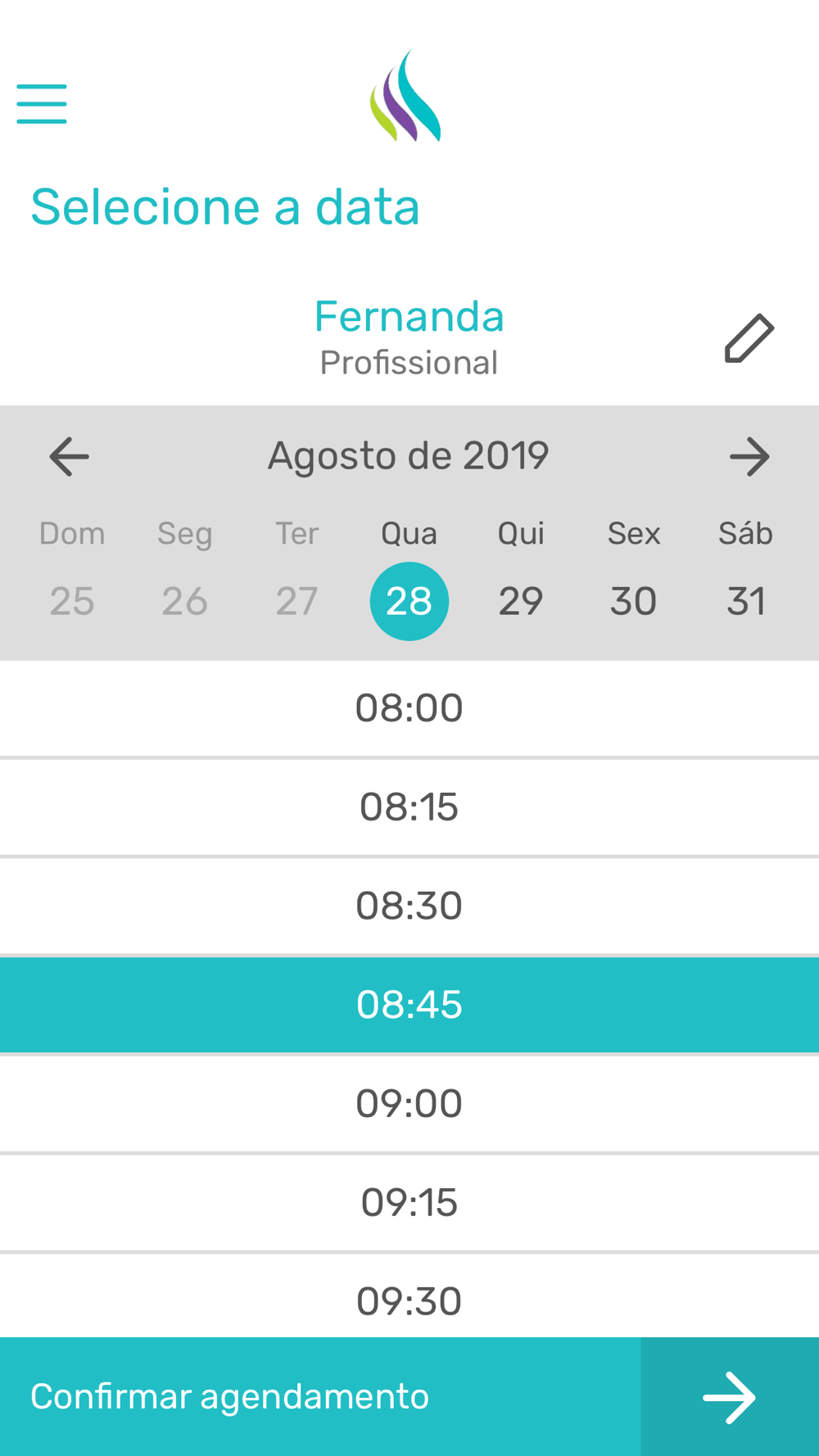Open the hamburger menu
The image size is (819, 1456).
(42, 104)
